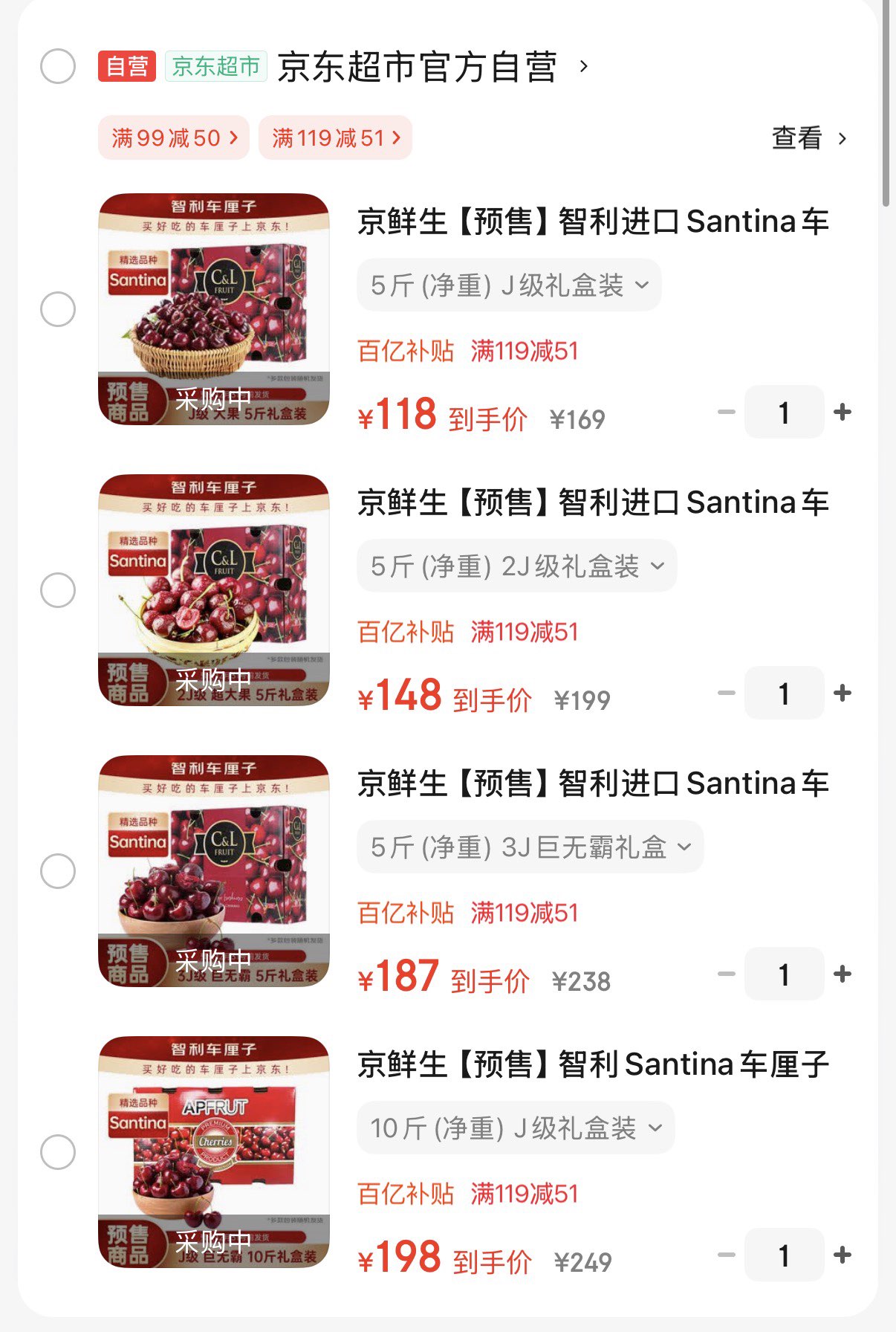Select the ¥118 J级礼盒装 cherry item

[58, 309]
